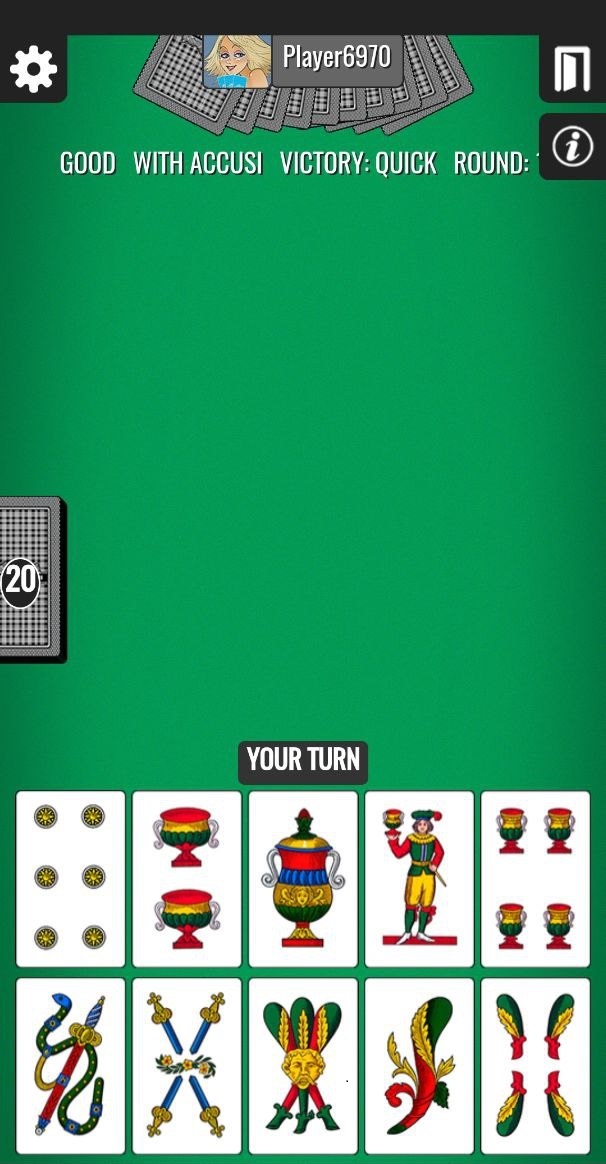The height and width of the screenshot is (1164, 606).
Task: Play the ace of swords card
Action: (71, 1066)
